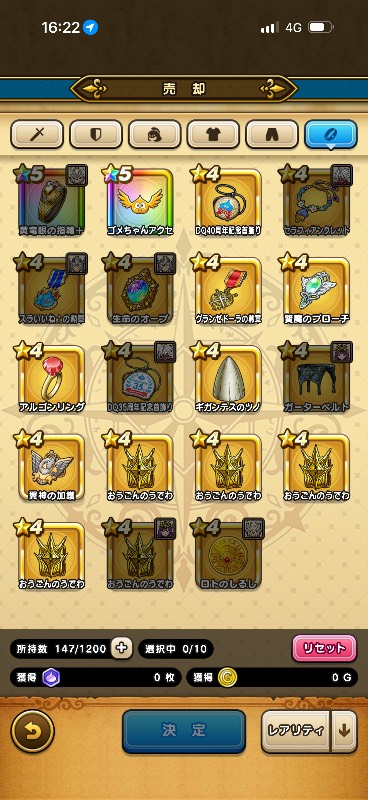Select 賢魔のブローチ item

tap(316, 290)
